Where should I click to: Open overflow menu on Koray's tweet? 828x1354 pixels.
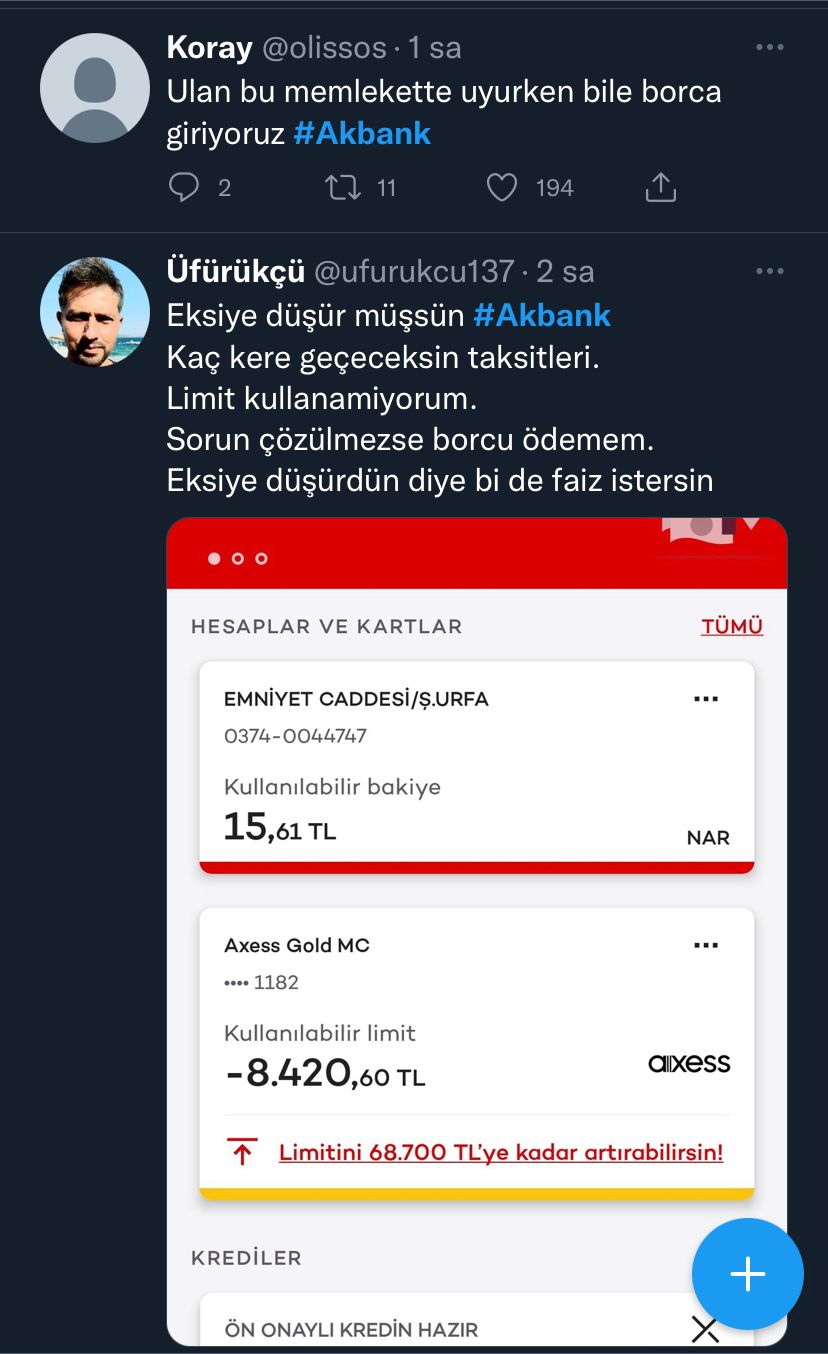(770, 47)
